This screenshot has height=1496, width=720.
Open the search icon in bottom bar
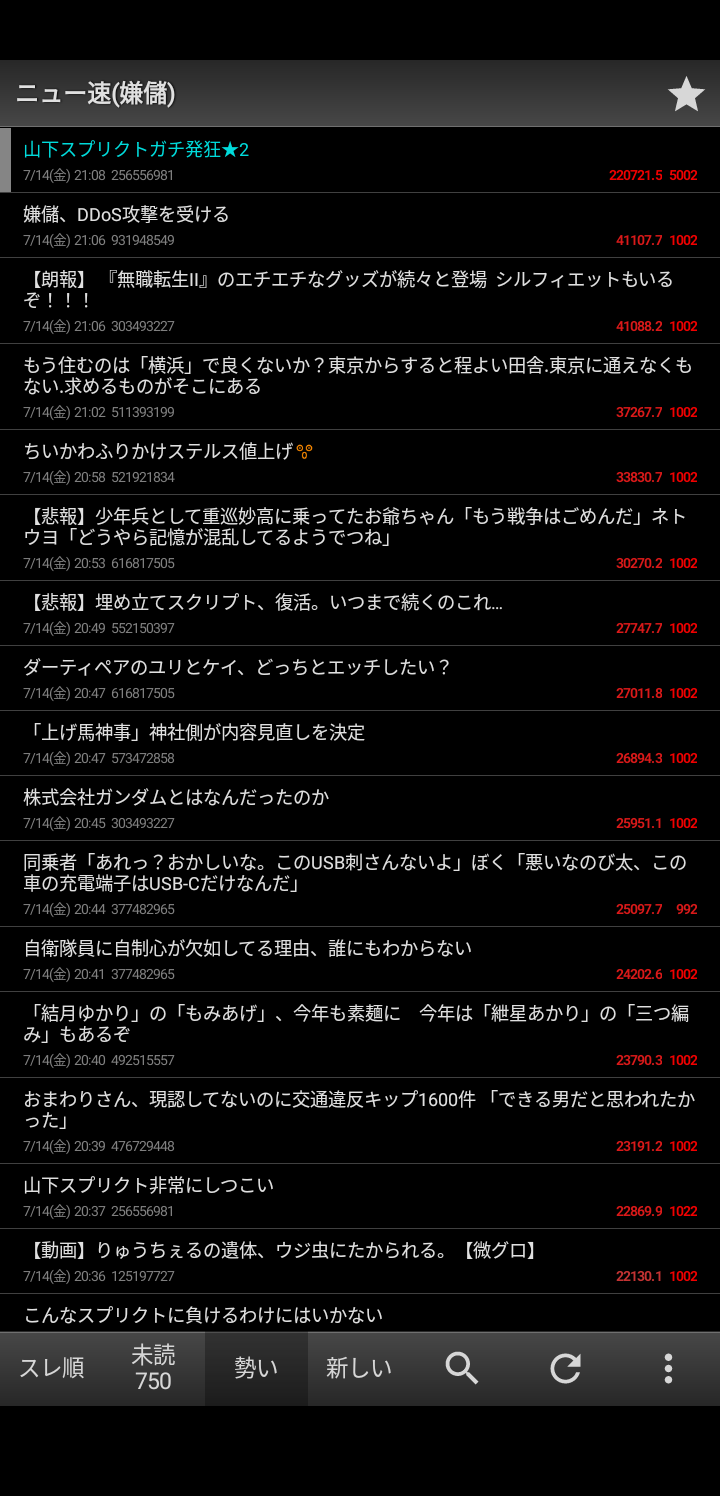462,1368
